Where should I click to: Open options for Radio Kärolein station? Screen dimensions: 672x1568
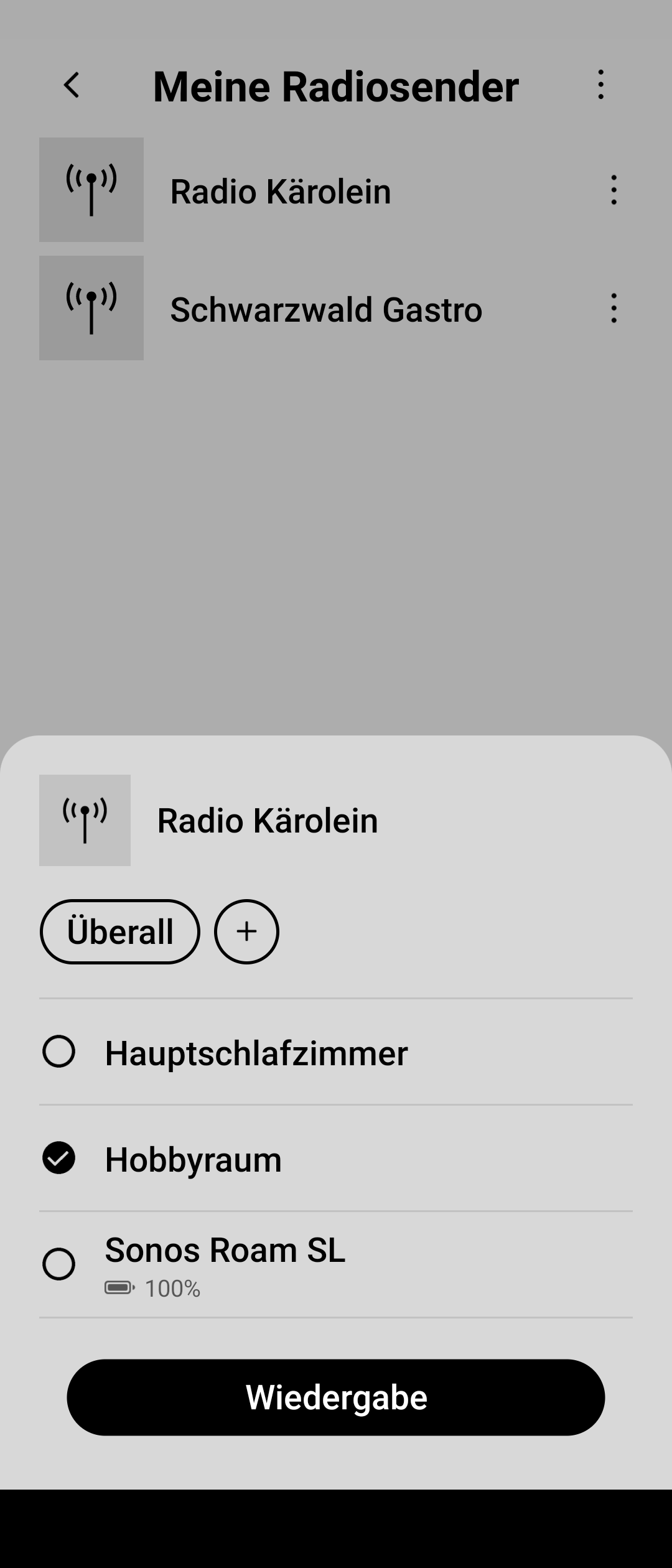point(614,190)
